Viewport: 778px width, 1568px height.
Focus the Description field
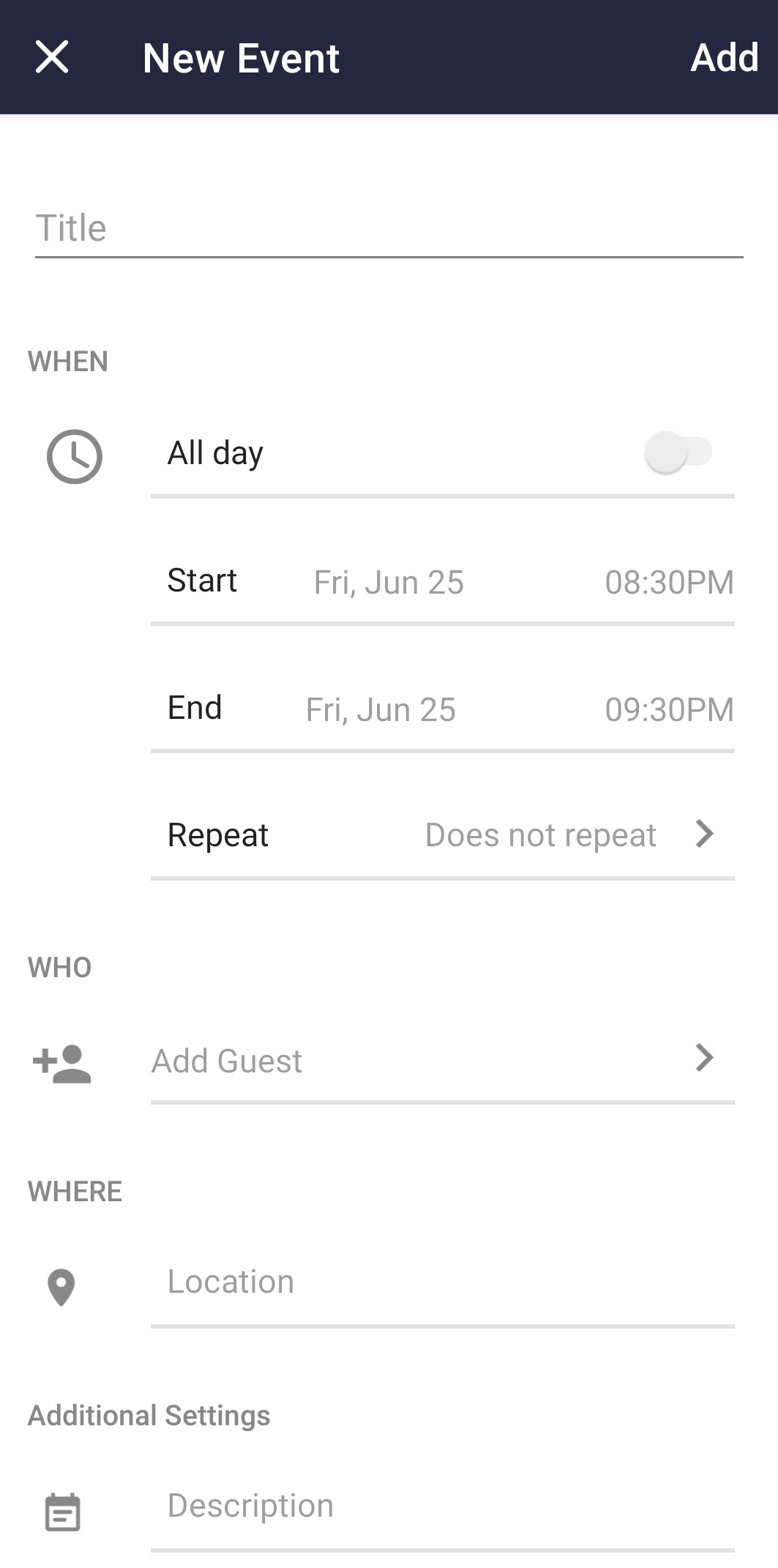(442, 1507)
